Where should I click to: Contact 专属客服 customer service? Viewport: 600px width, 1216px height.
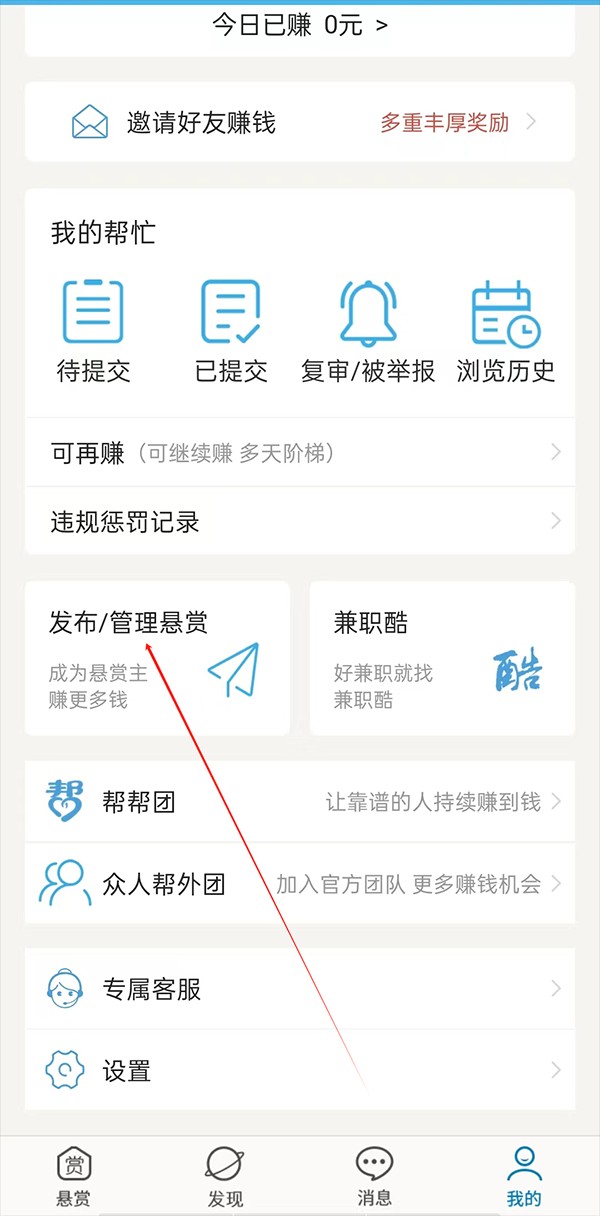[x=299, y=989]
